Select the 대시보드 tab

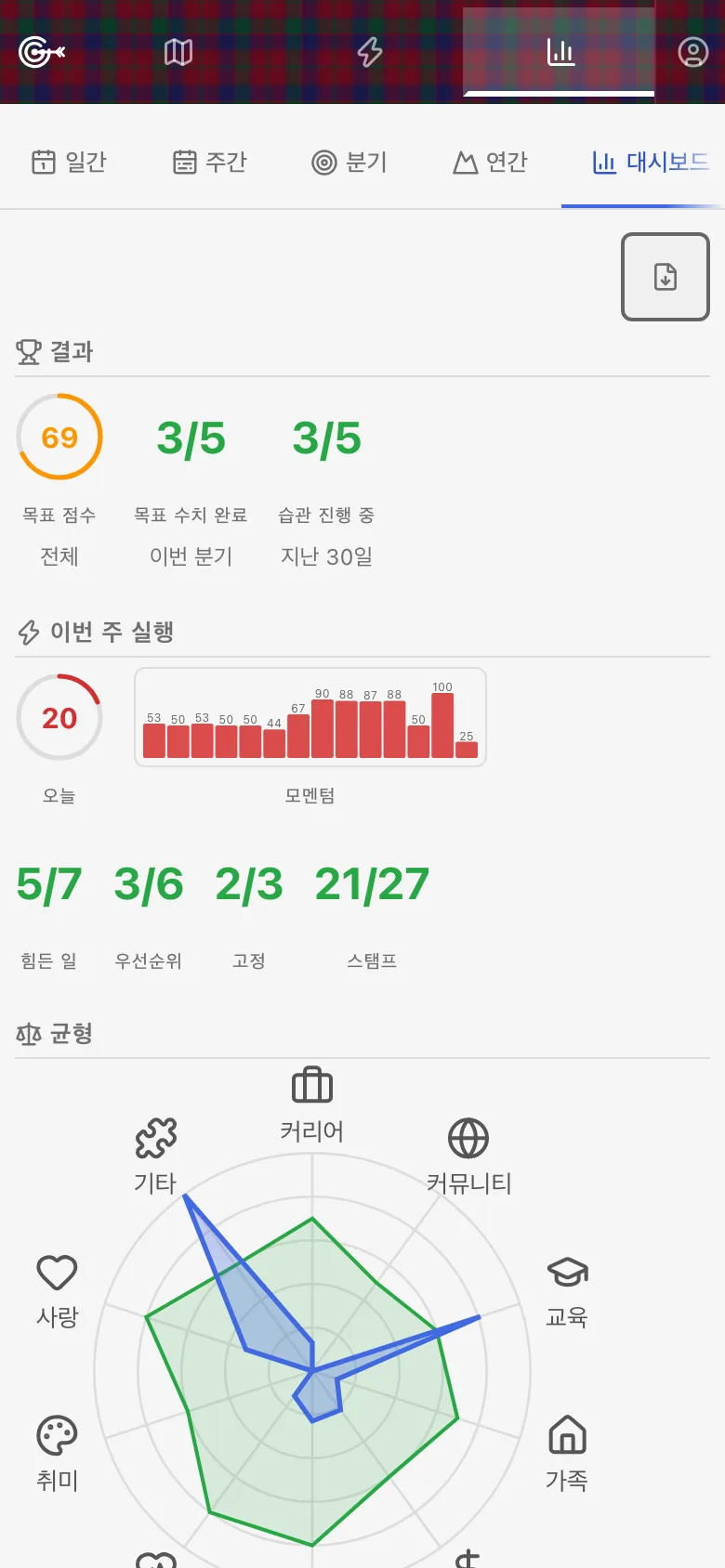(x=650, y=162)
